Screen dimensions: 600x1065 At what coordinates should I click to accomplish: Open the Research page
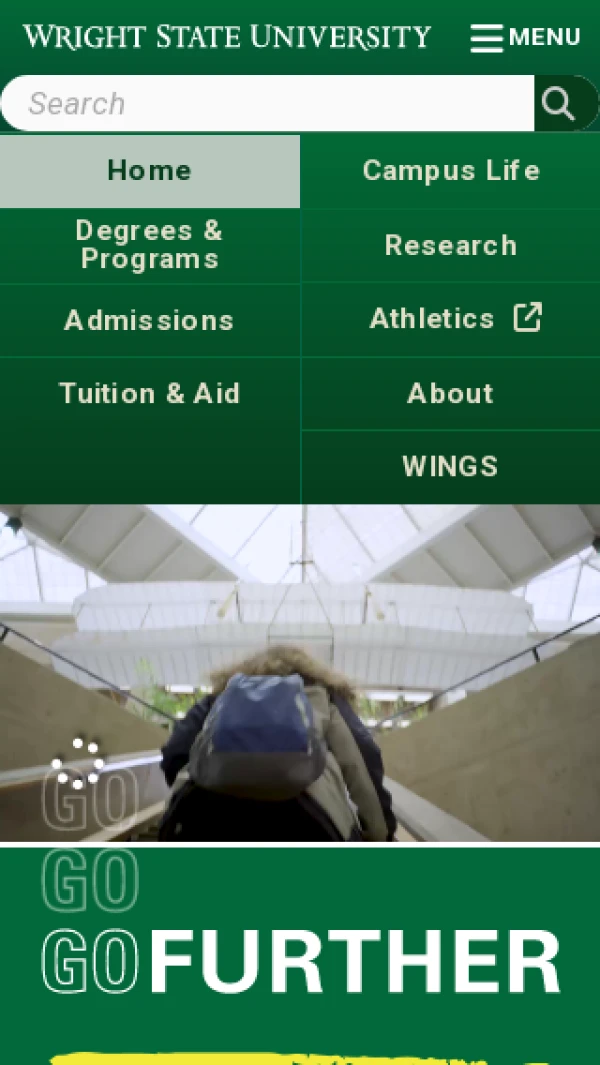click(450, 245)
